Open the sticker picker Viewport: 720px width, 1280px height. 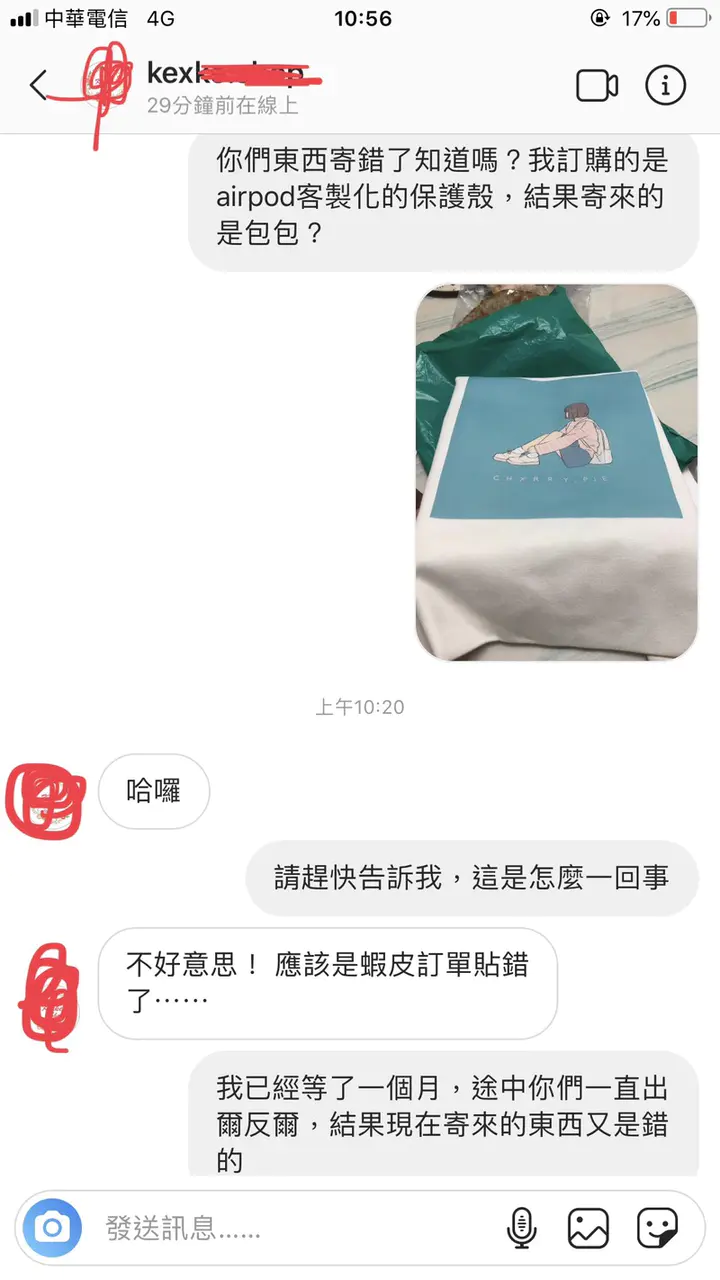tap(657, 1228)
